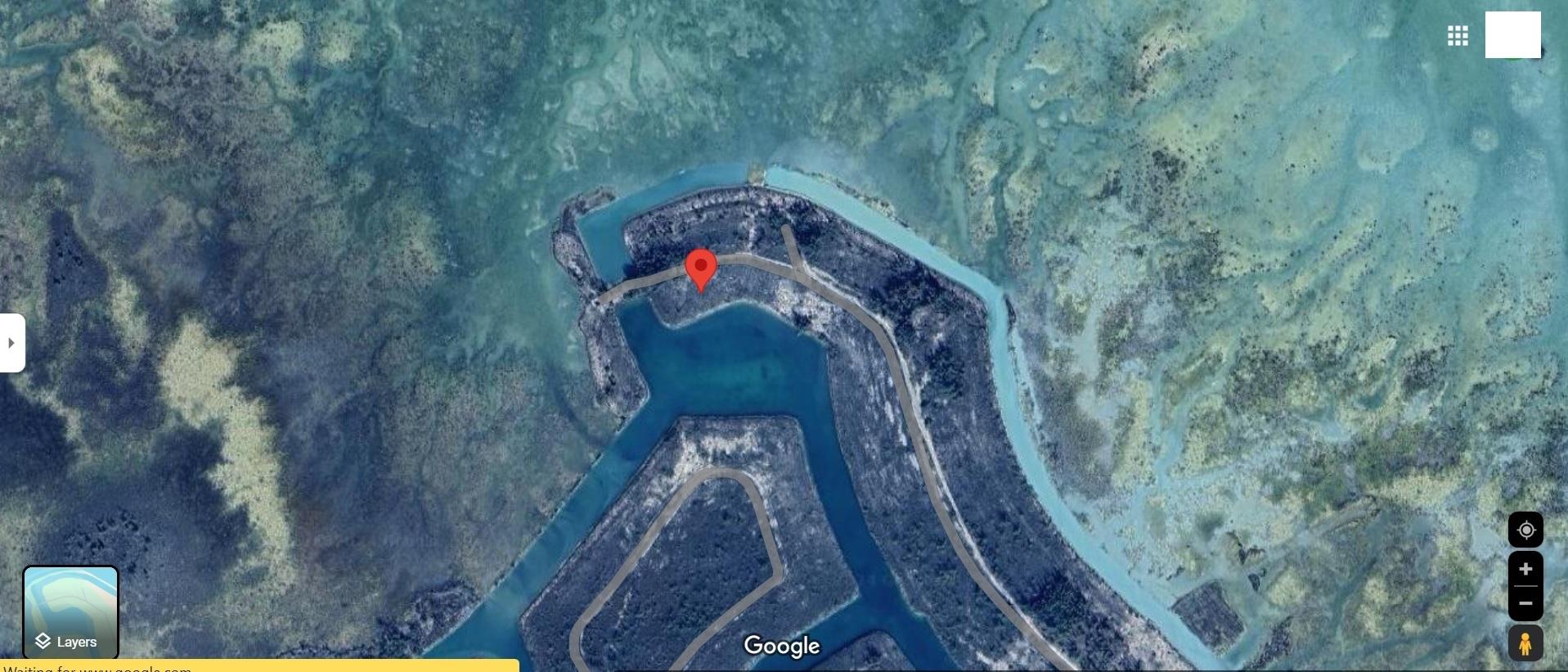Expand the collapsed side panel

[11, 343]
